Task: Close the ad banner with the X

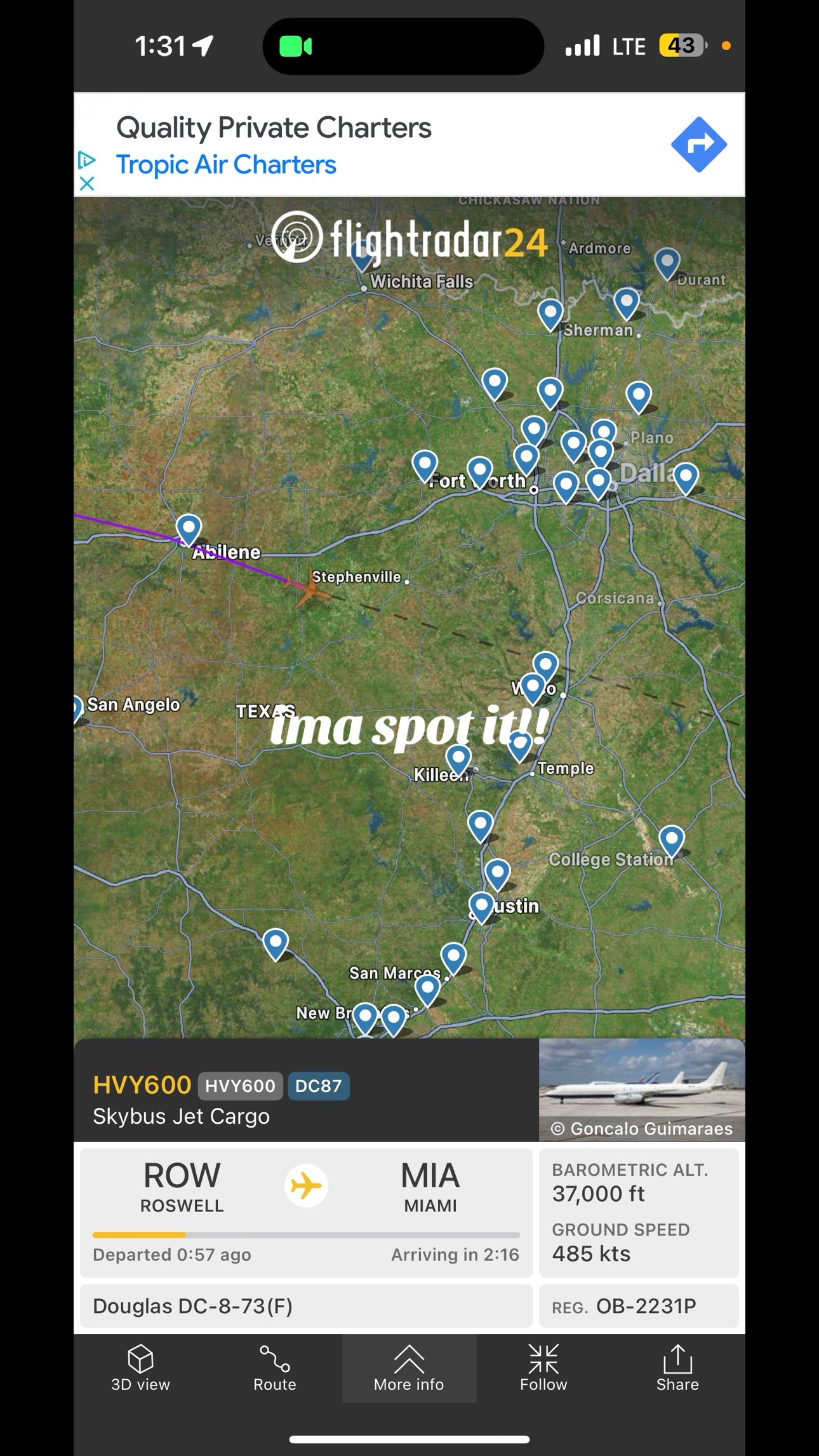Action: (x=87, y=184)
